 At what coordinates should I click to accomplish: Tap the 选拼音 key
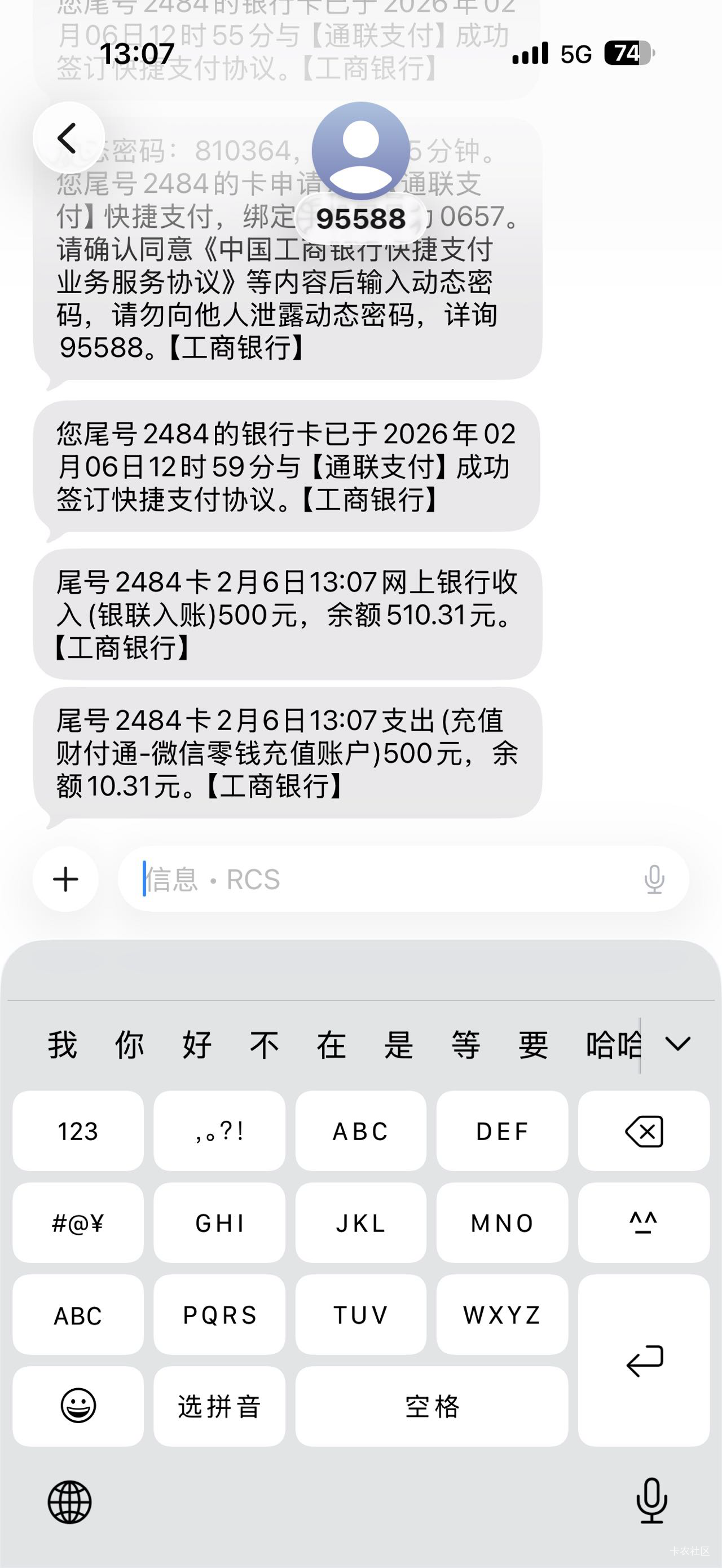pos(219,1406)
